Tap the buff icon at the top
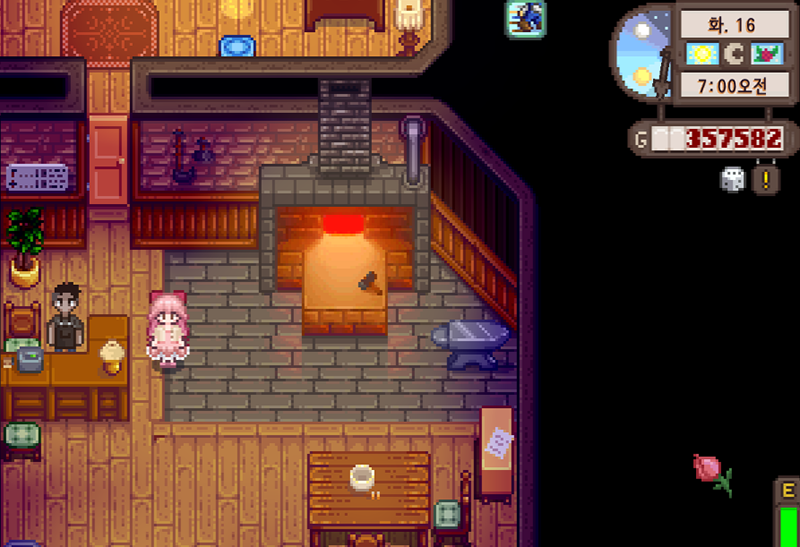The height and width of the screenshot is (547, 800). (x=525, y=18)
